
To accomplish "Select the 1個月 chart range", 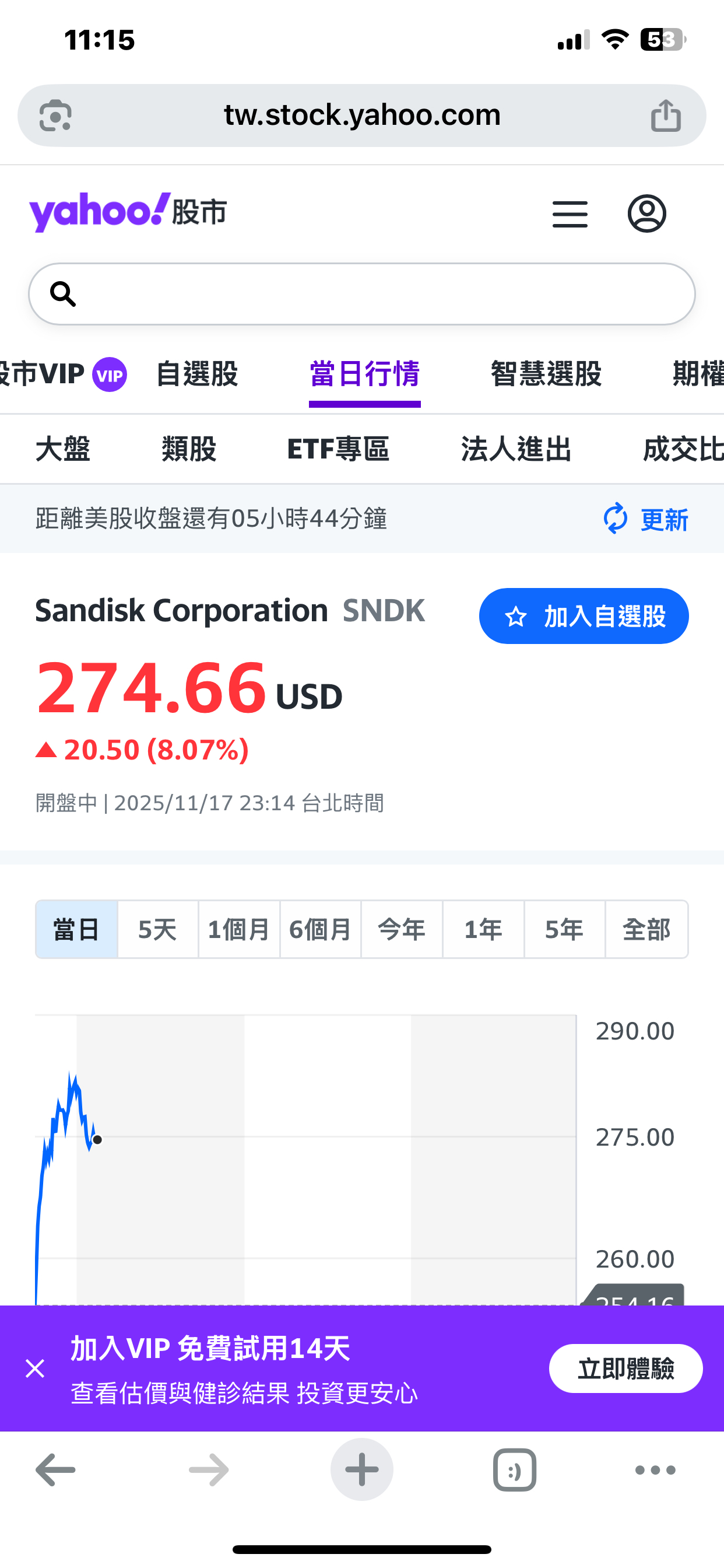I will coord(239,929).
